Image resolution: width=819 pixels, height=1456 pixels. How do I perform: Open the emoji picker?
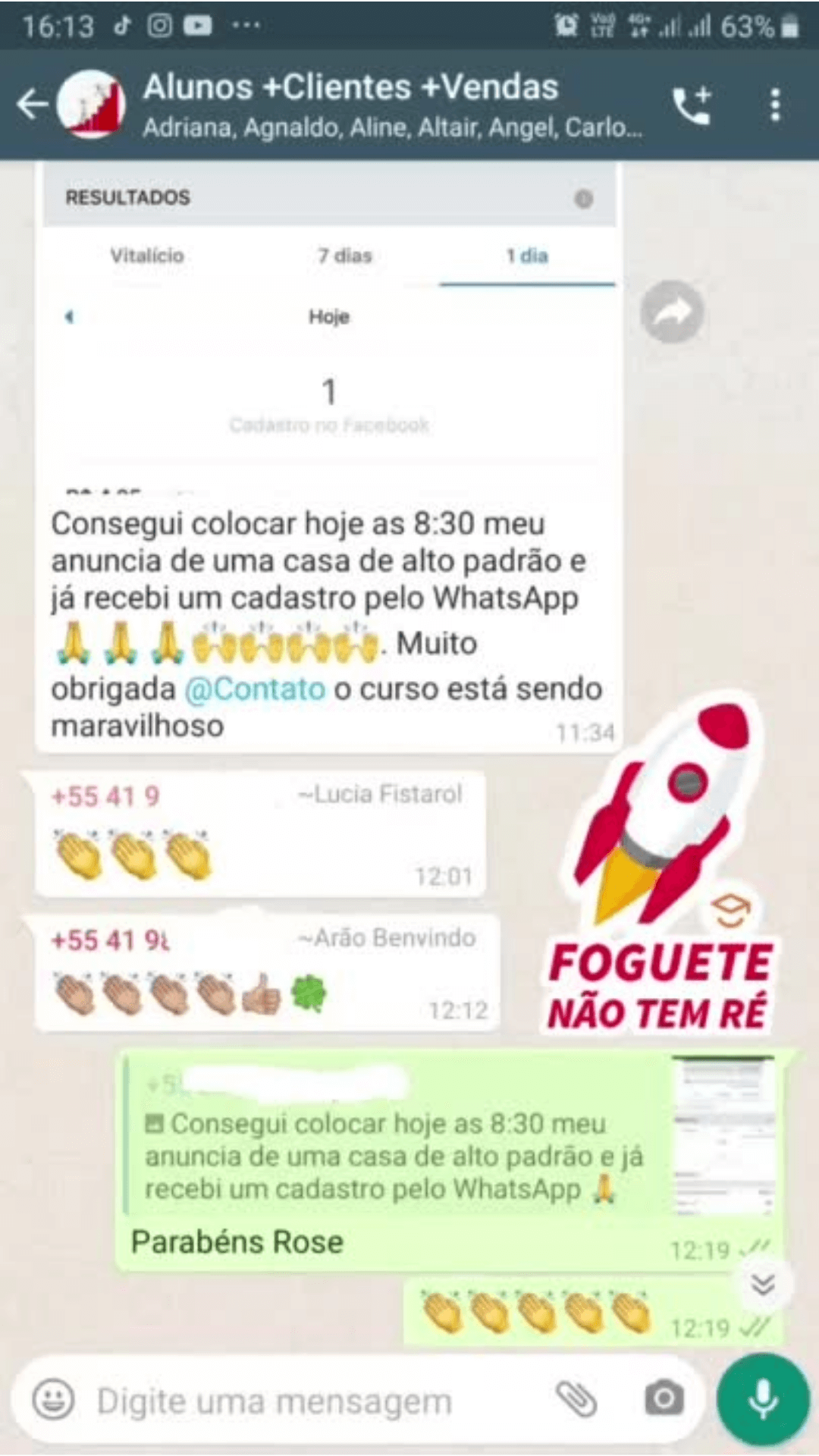pyautogui.click(x=53, y=1399)
